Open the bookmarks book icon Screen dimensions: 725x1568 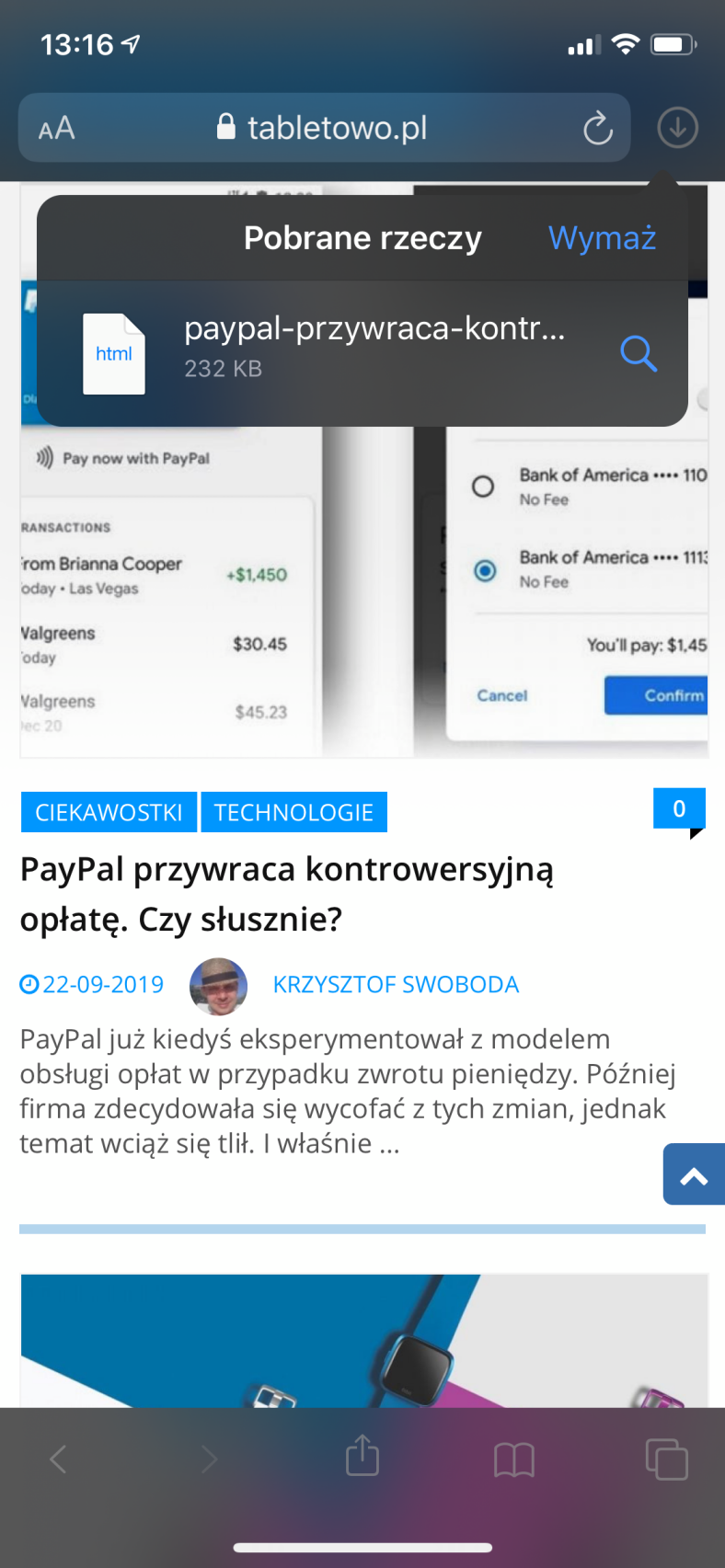(x=514, y=1459)
